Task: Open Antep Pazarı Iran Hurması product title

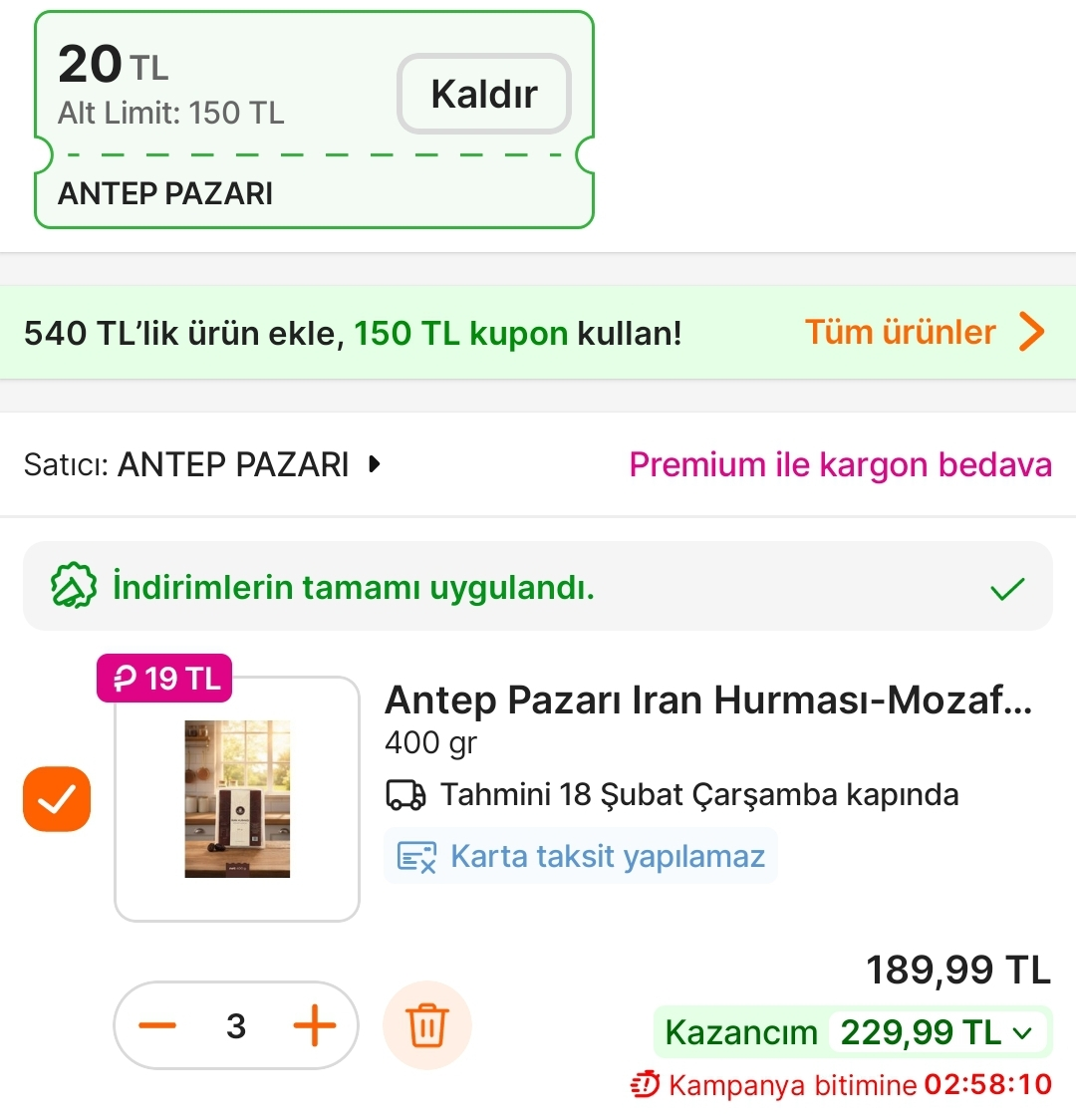Action: click(x=707, y=700)
